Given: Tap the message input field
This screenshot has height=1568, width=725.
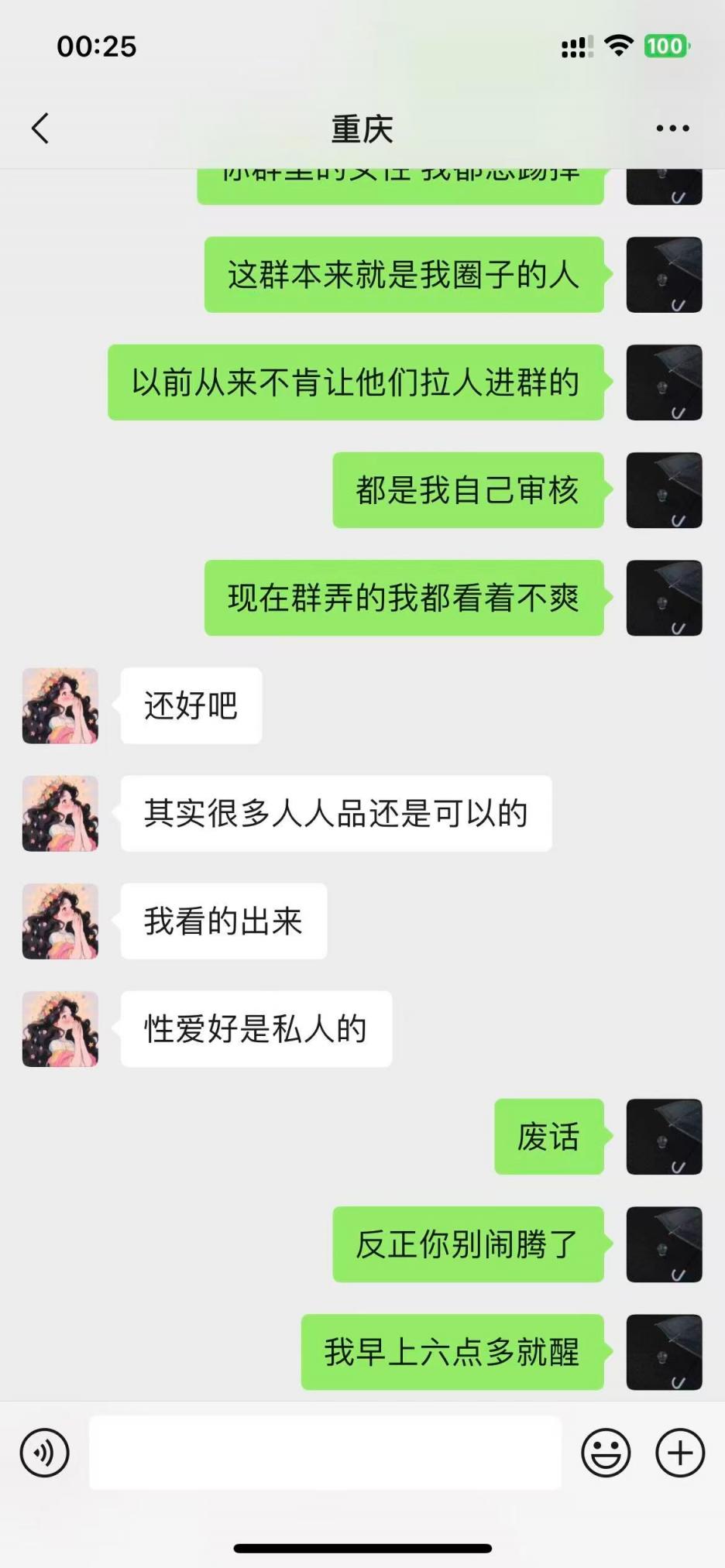Looking at the screenshot, I should click(x=325, y=1453).
